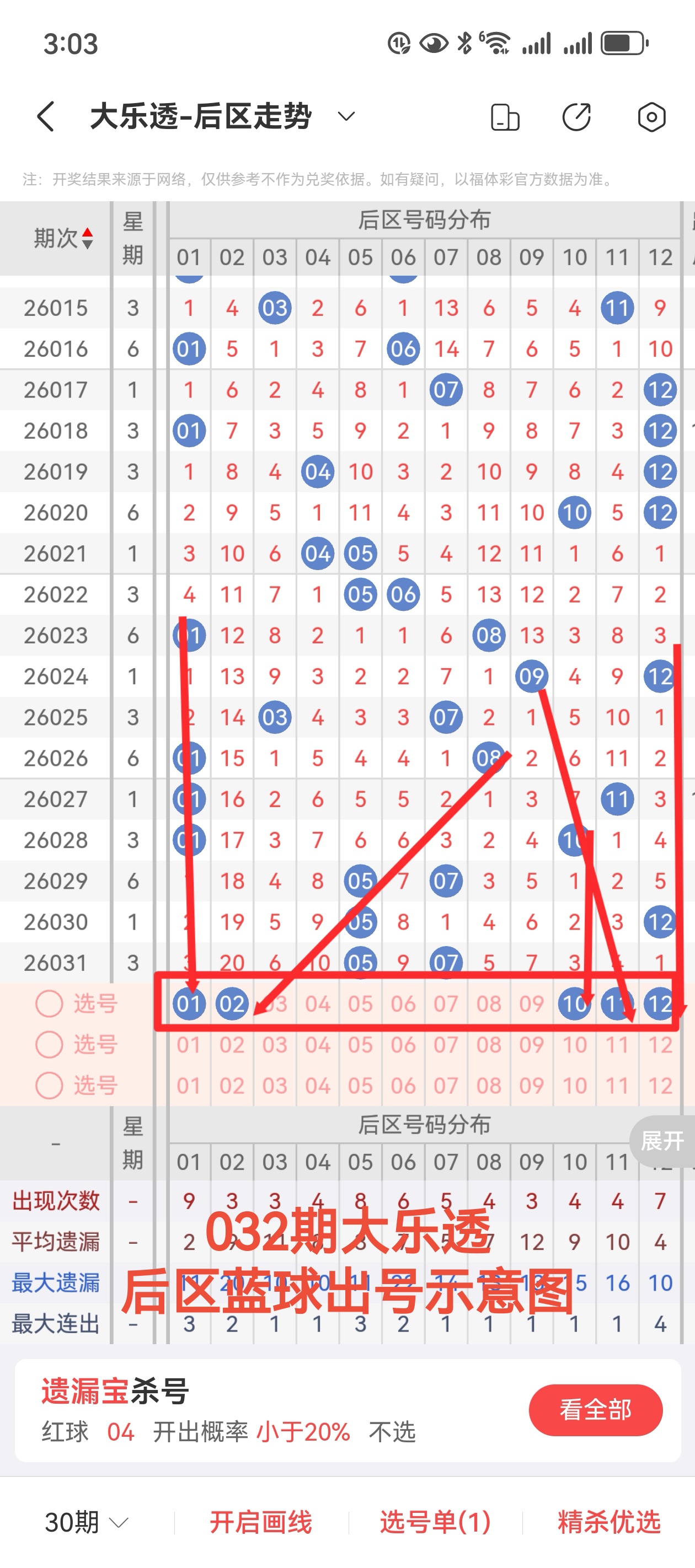Enable 开启画线 line drawing
Screen dimensions: 695x1568
[x=261, y=1522]
